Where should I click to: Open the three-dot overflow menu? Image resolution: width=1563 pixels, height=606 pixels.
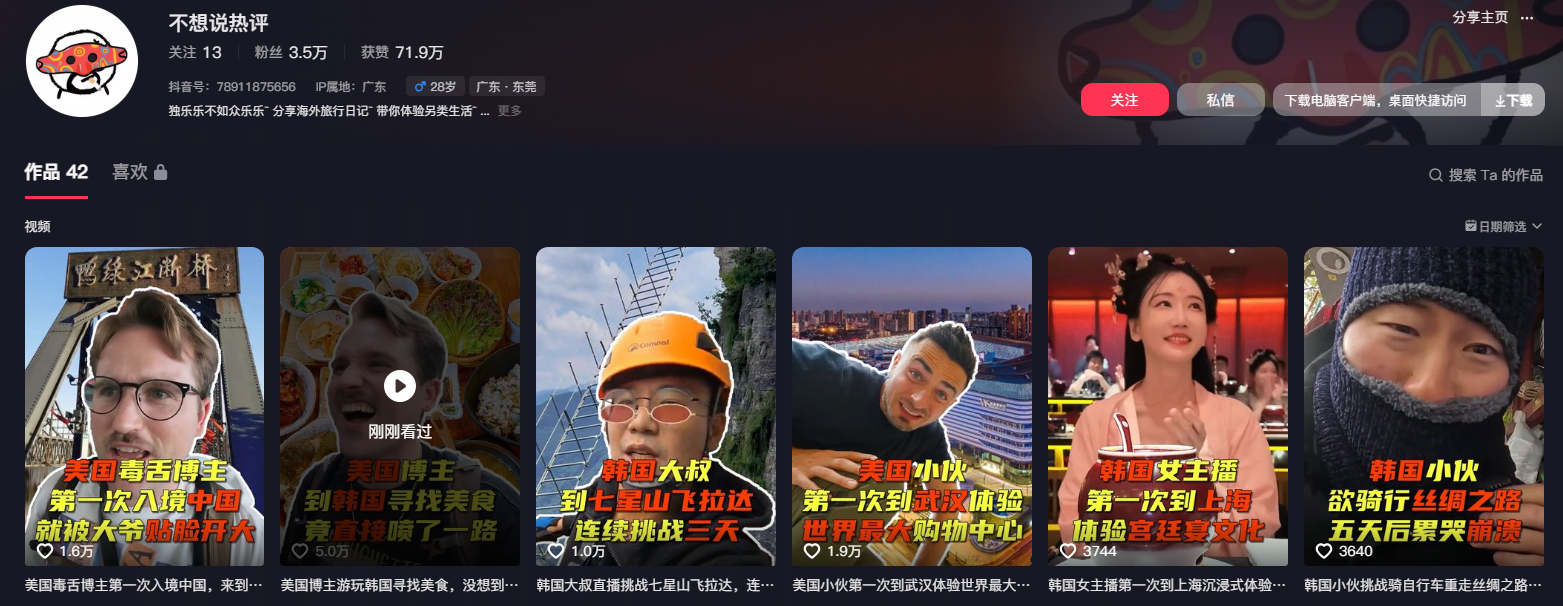pos(1527,18)
